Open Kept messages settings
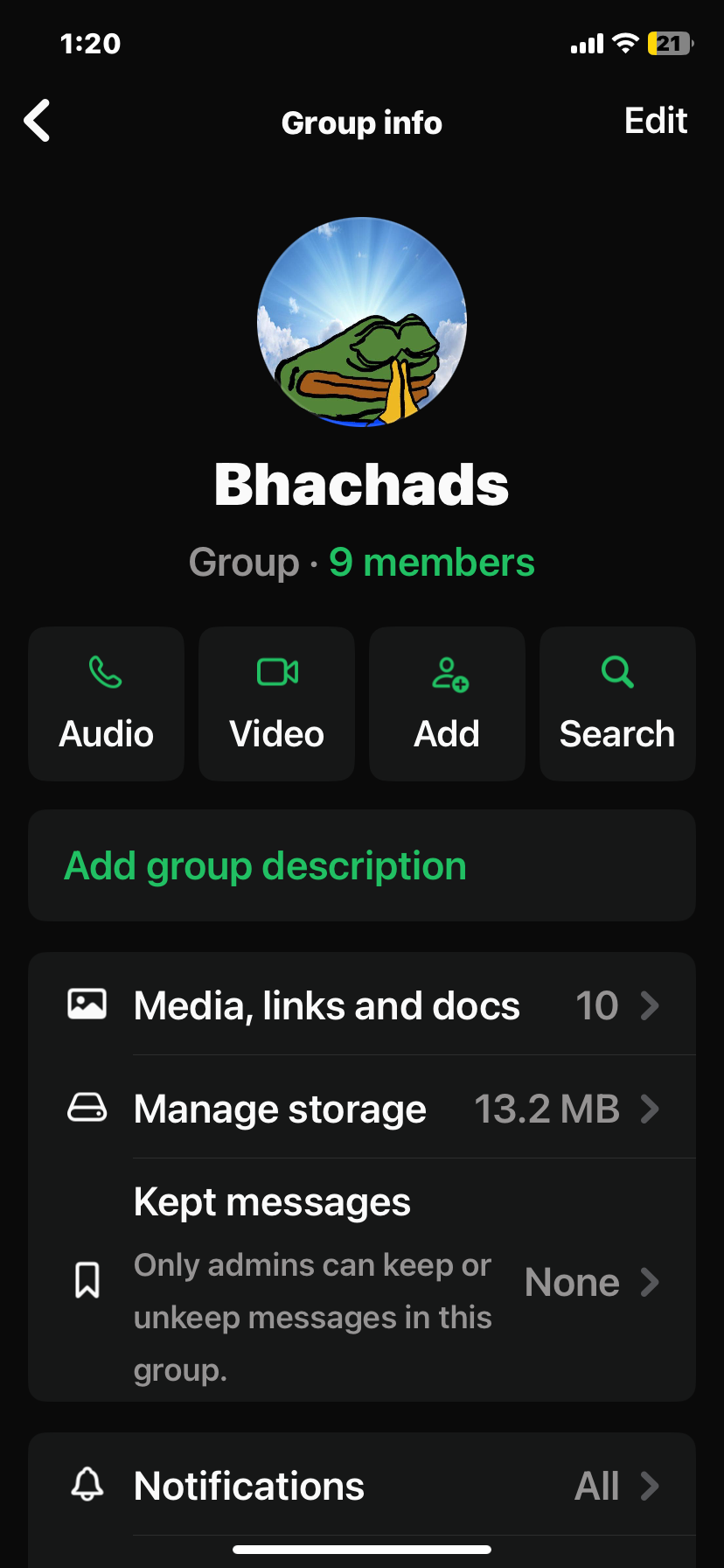The width and height of the screenshot is (724, 1568). 362,1281
